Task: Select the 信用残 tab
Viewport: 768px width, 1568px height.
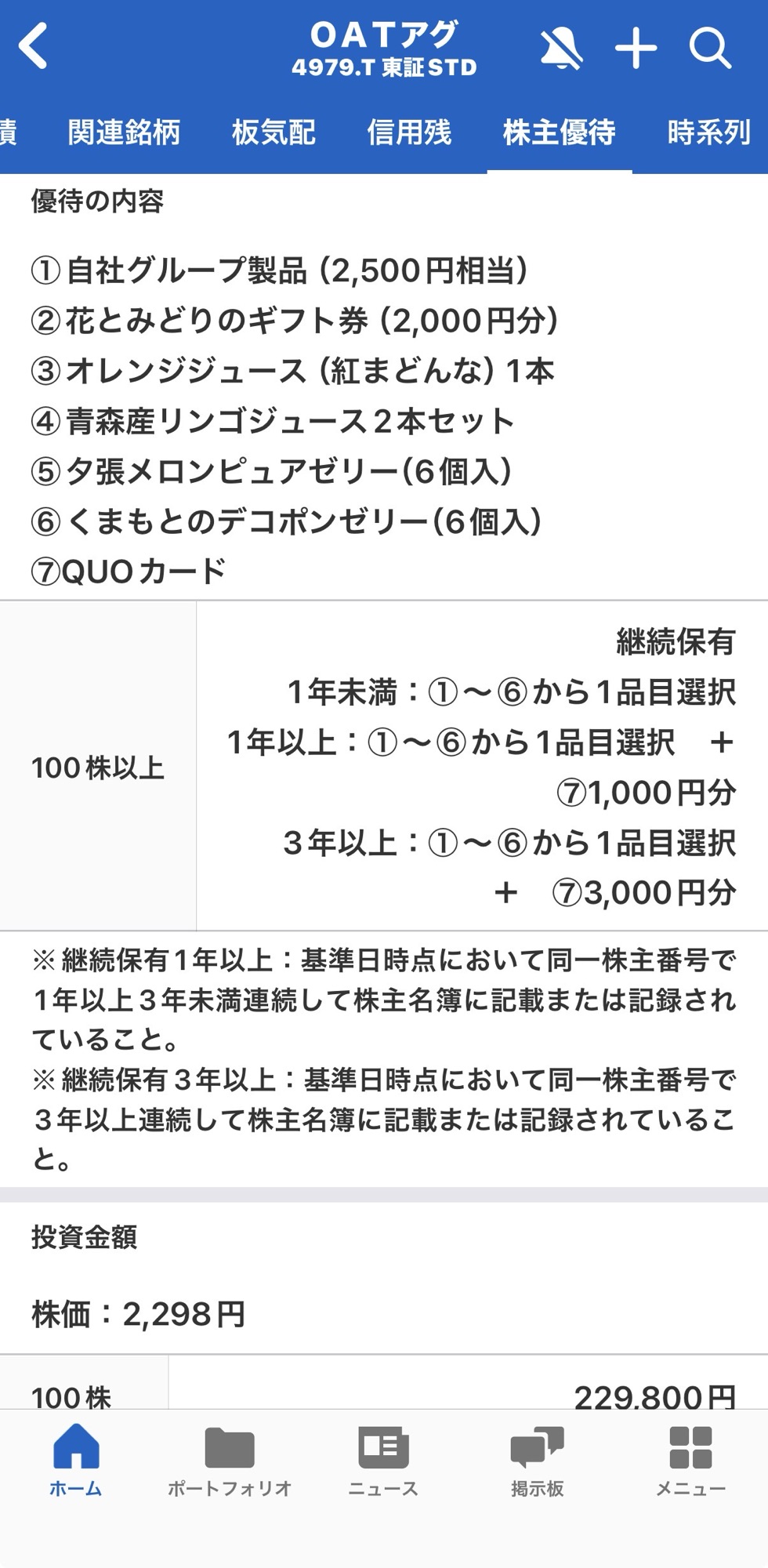Action: coord(409,132)
